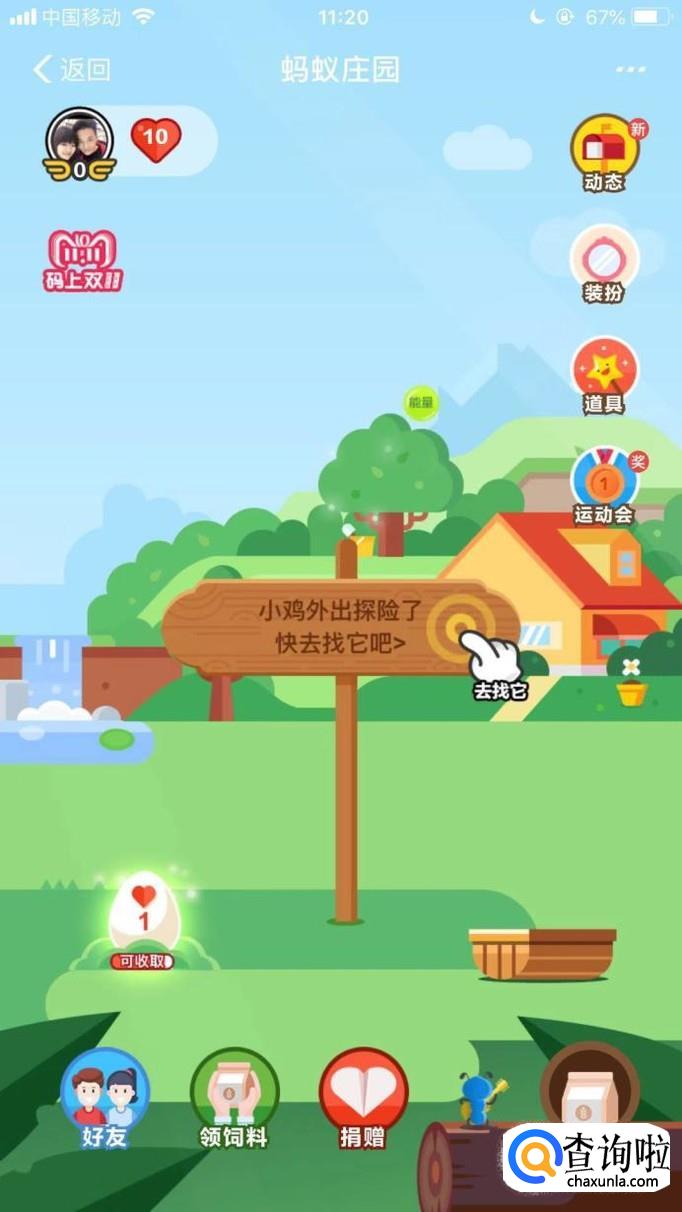Open 动态 mailbox
The image size is (682, 1212).
604,154
